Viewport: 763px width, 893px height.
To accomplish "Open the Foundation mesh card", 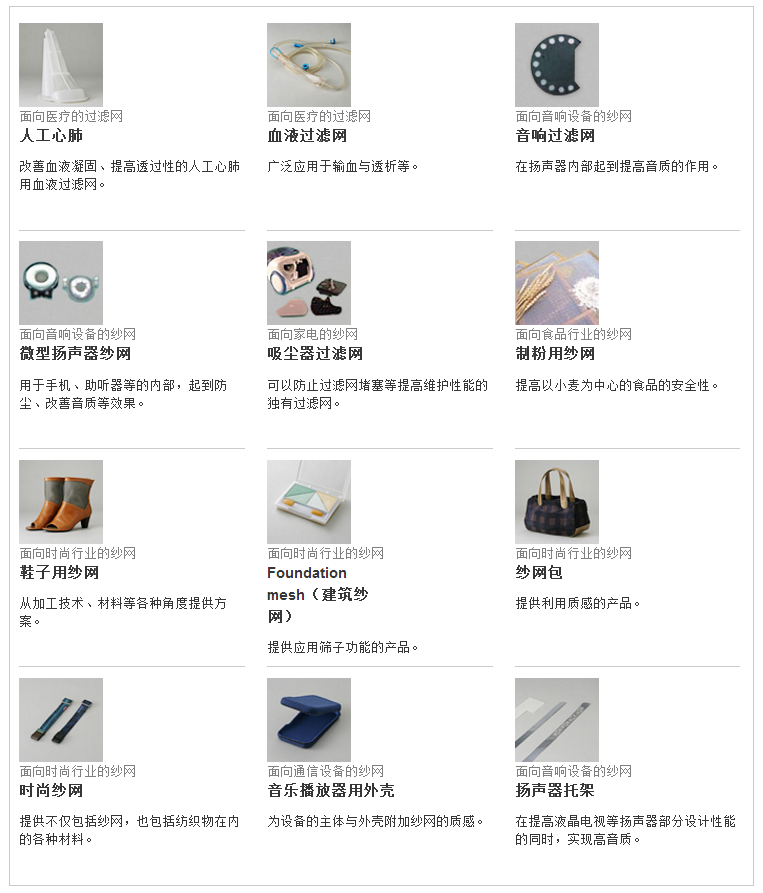I will [307, 573].
